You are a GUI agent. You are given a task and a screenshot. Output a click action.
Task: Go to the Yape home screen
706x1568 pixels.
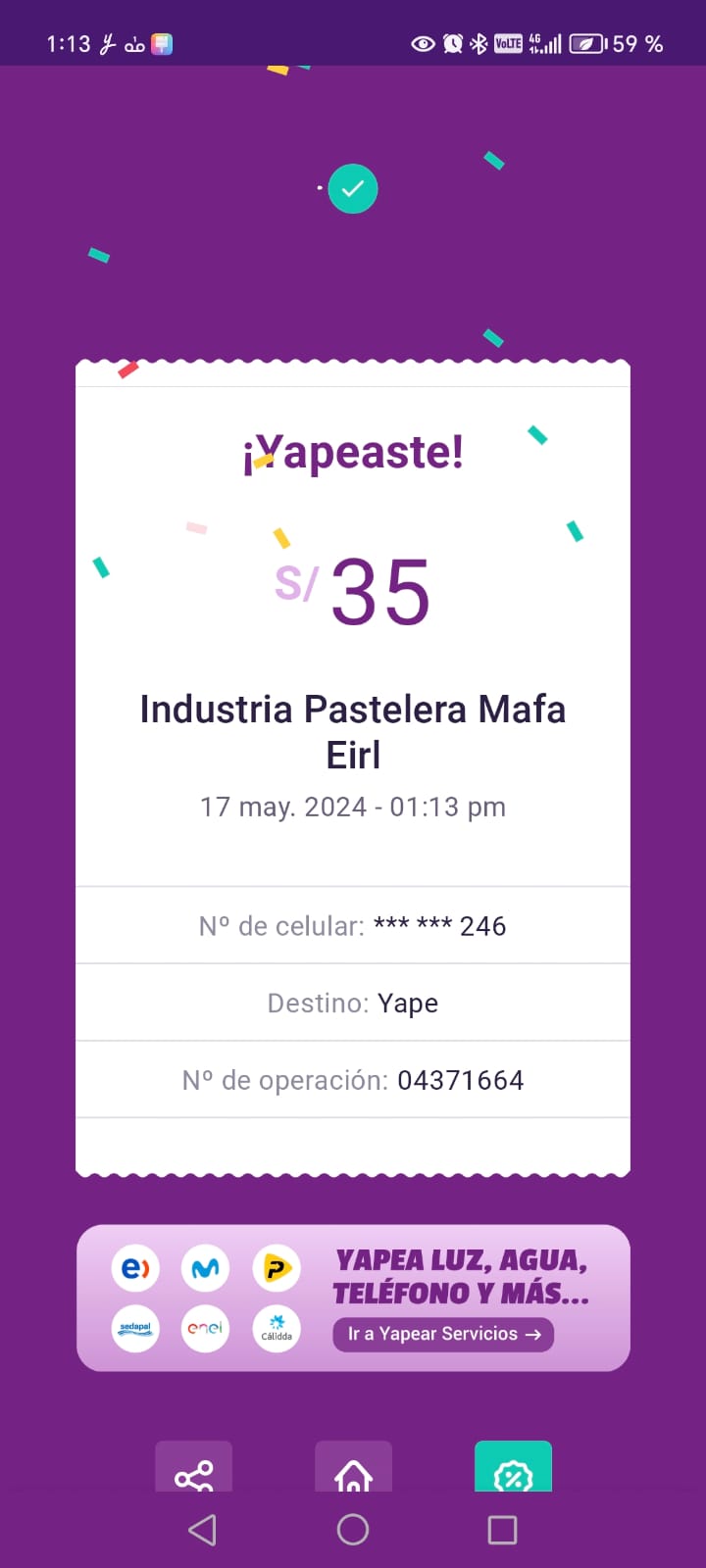click(353, 1467)
